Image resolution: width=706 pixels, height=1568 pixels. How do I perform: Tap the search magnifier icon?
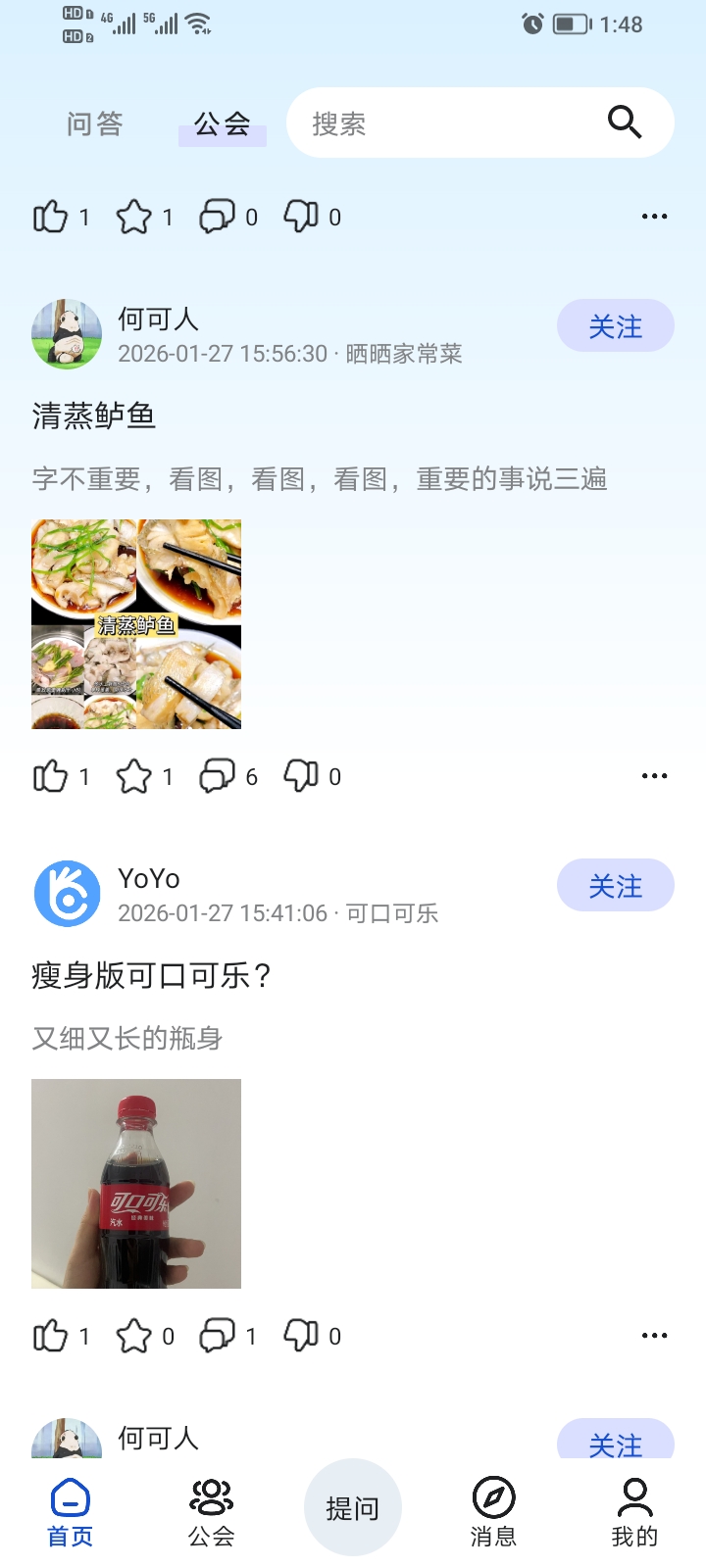pyautogui.click(x=625, y=122)
